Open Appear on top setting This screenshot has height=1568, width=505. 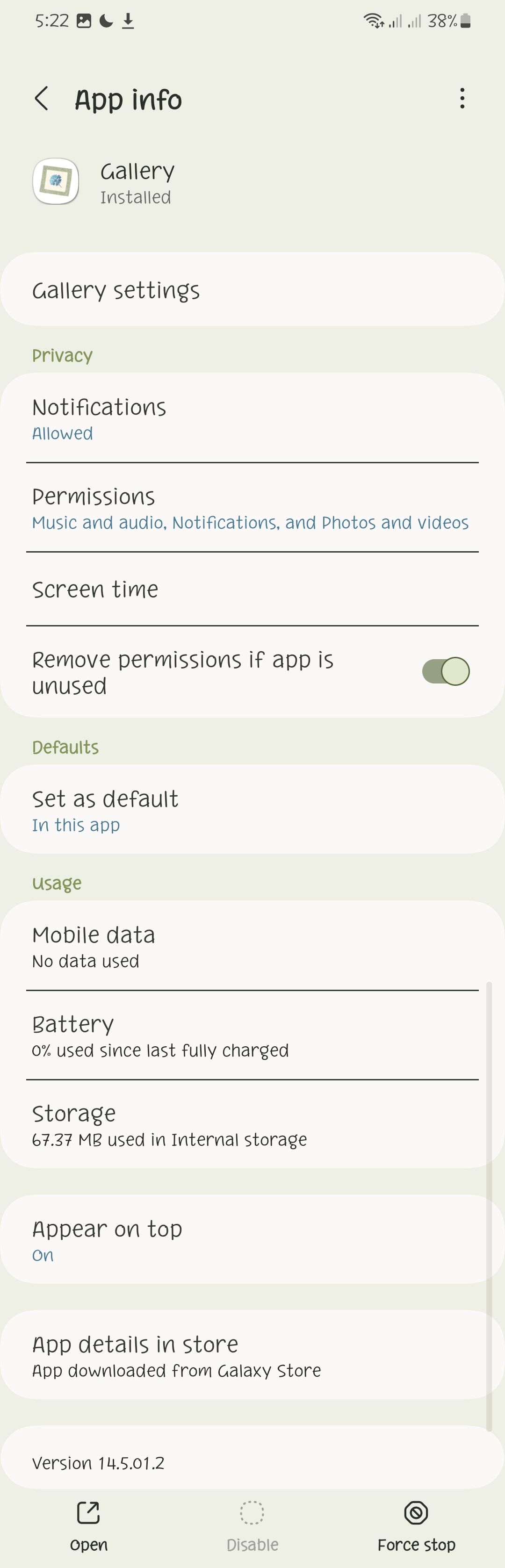252,1240
